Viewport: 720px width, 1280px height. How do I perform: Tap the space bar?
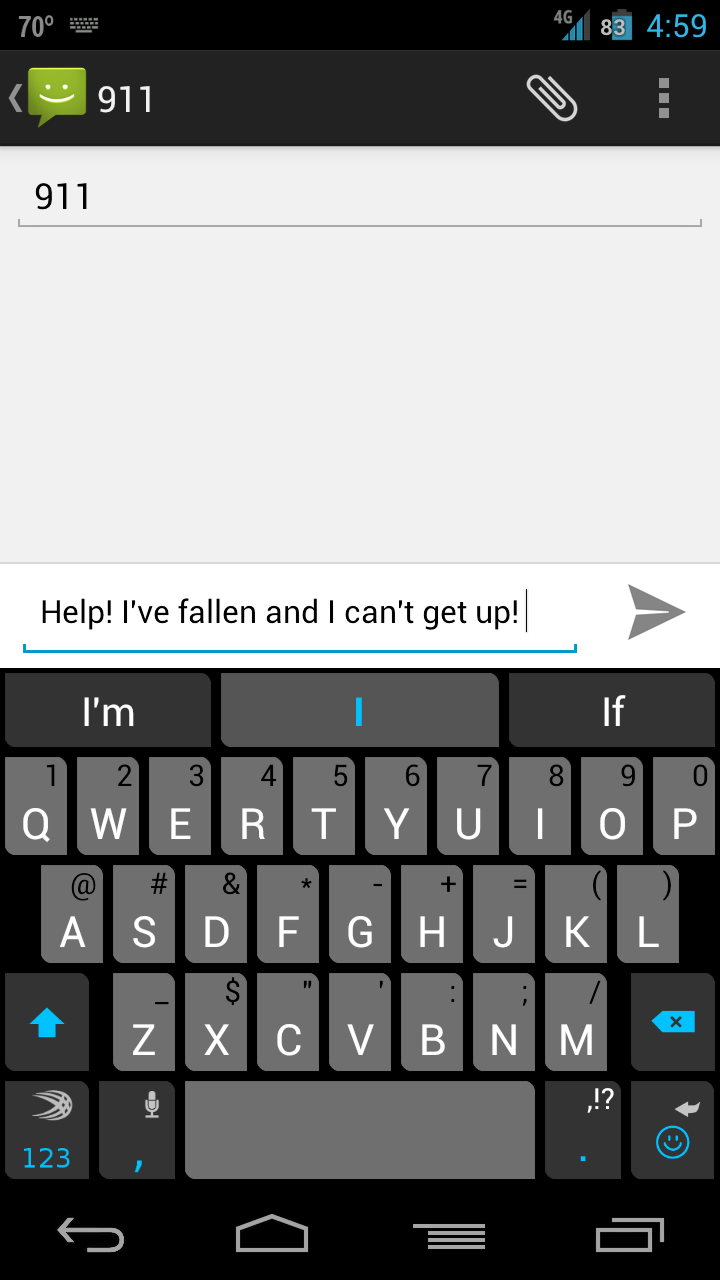(360, 1130)
